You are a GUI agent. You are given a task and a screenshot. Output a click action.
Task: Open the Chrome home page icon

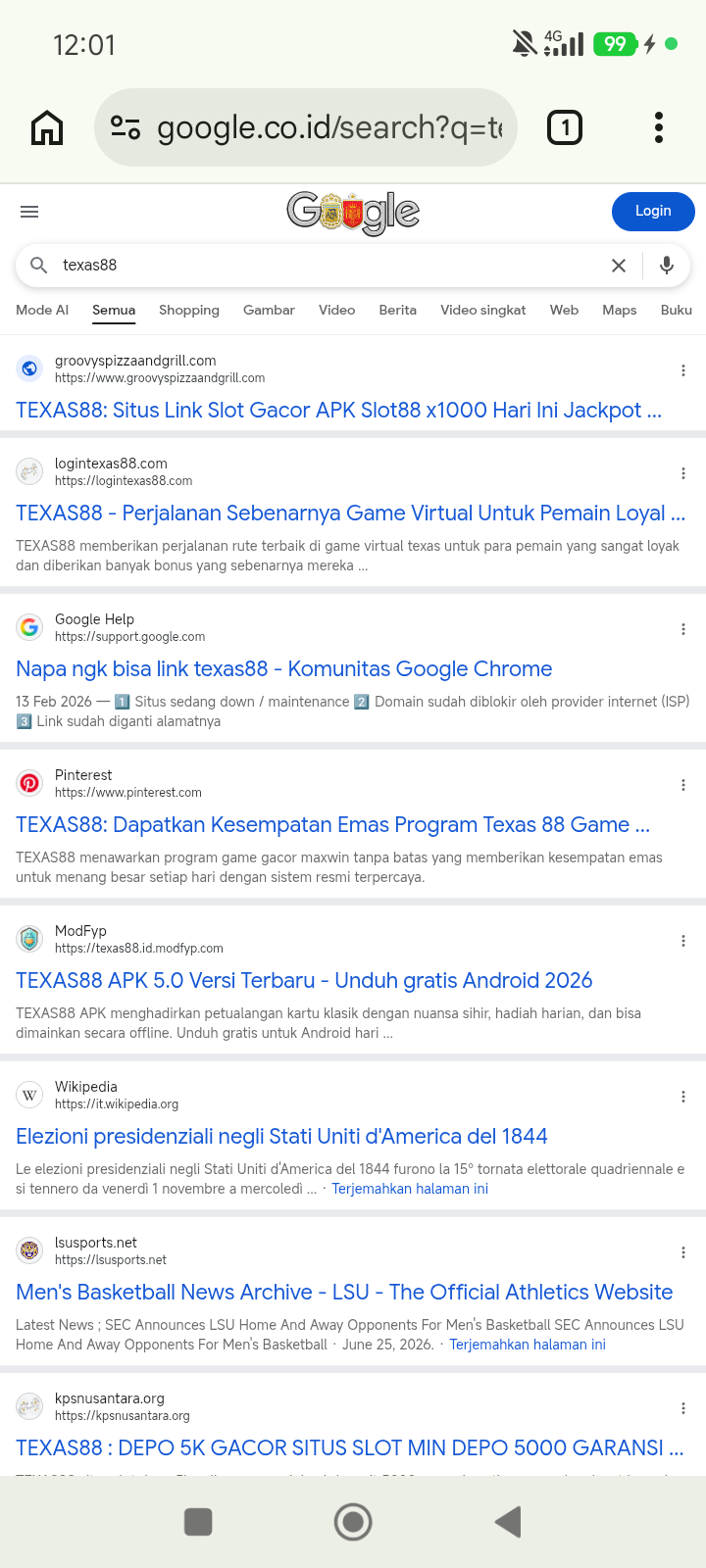[47, 127]
